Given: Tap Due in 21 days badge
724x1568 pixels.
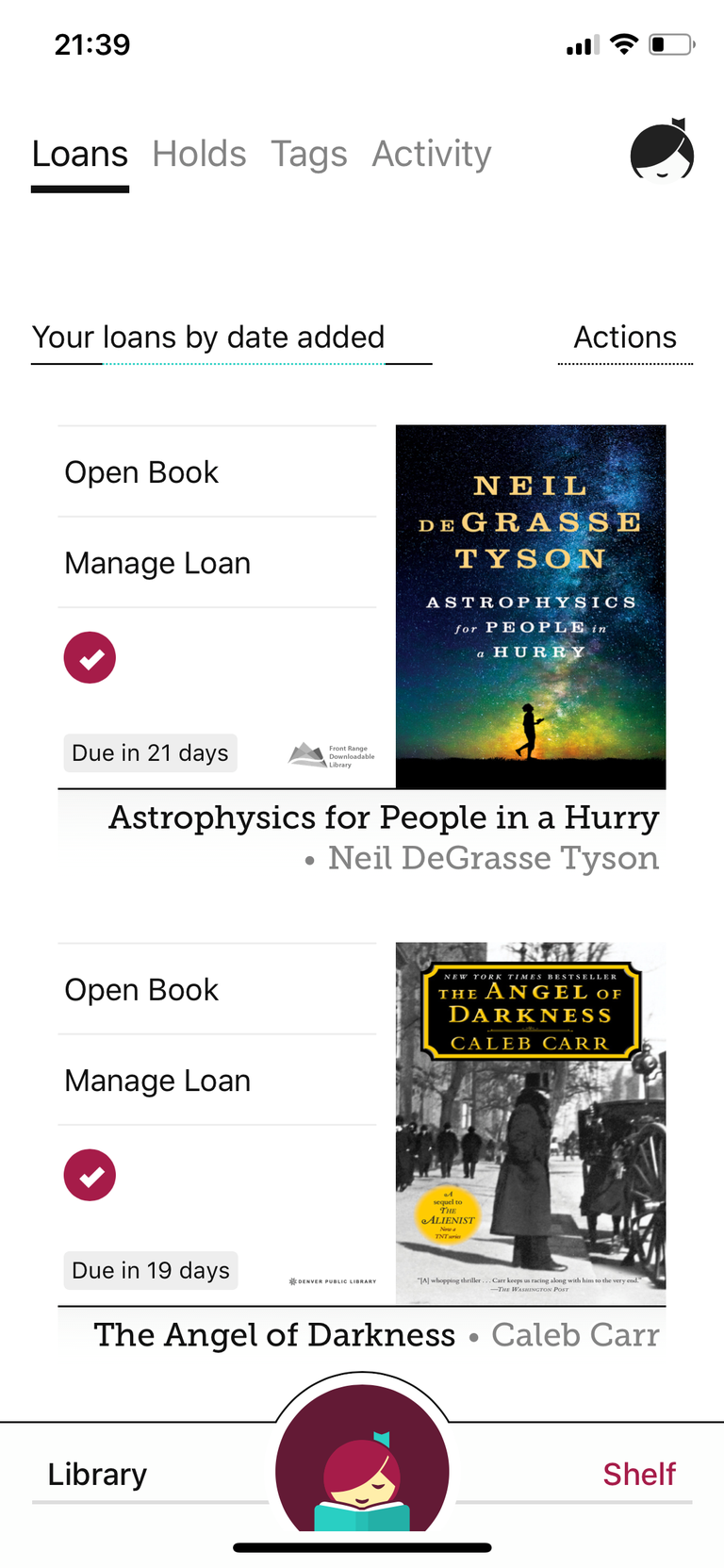Looking at the screenshot, I should [150, 752].
